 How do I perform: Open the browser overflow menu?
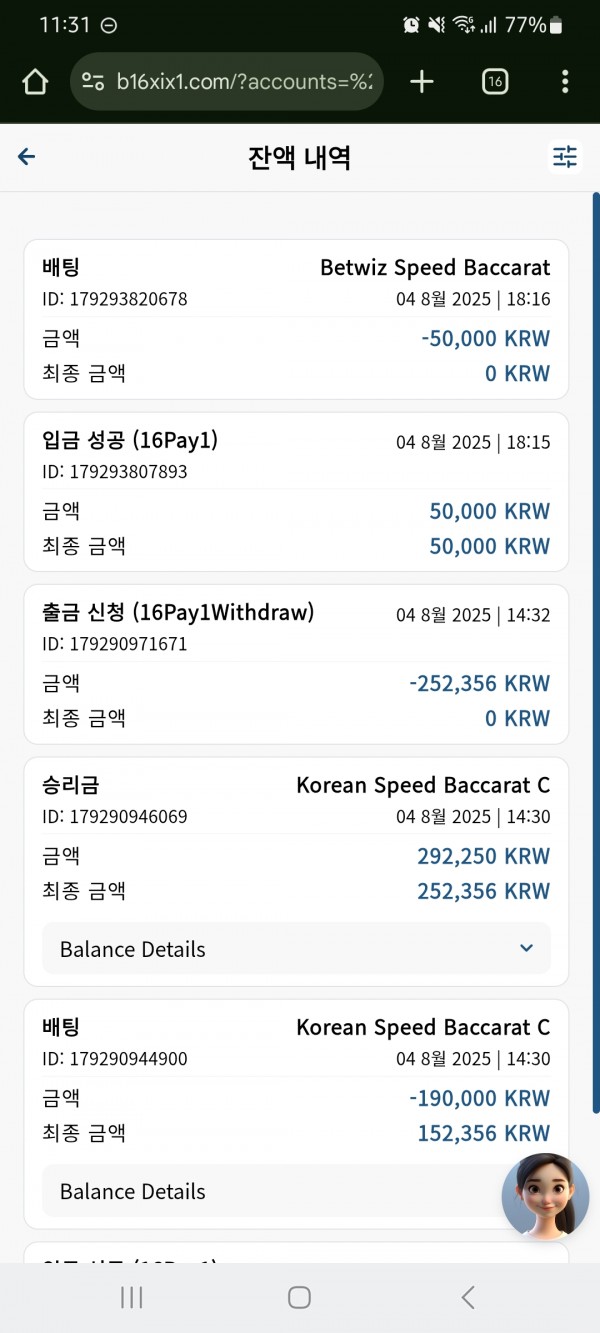pos(565,82)
